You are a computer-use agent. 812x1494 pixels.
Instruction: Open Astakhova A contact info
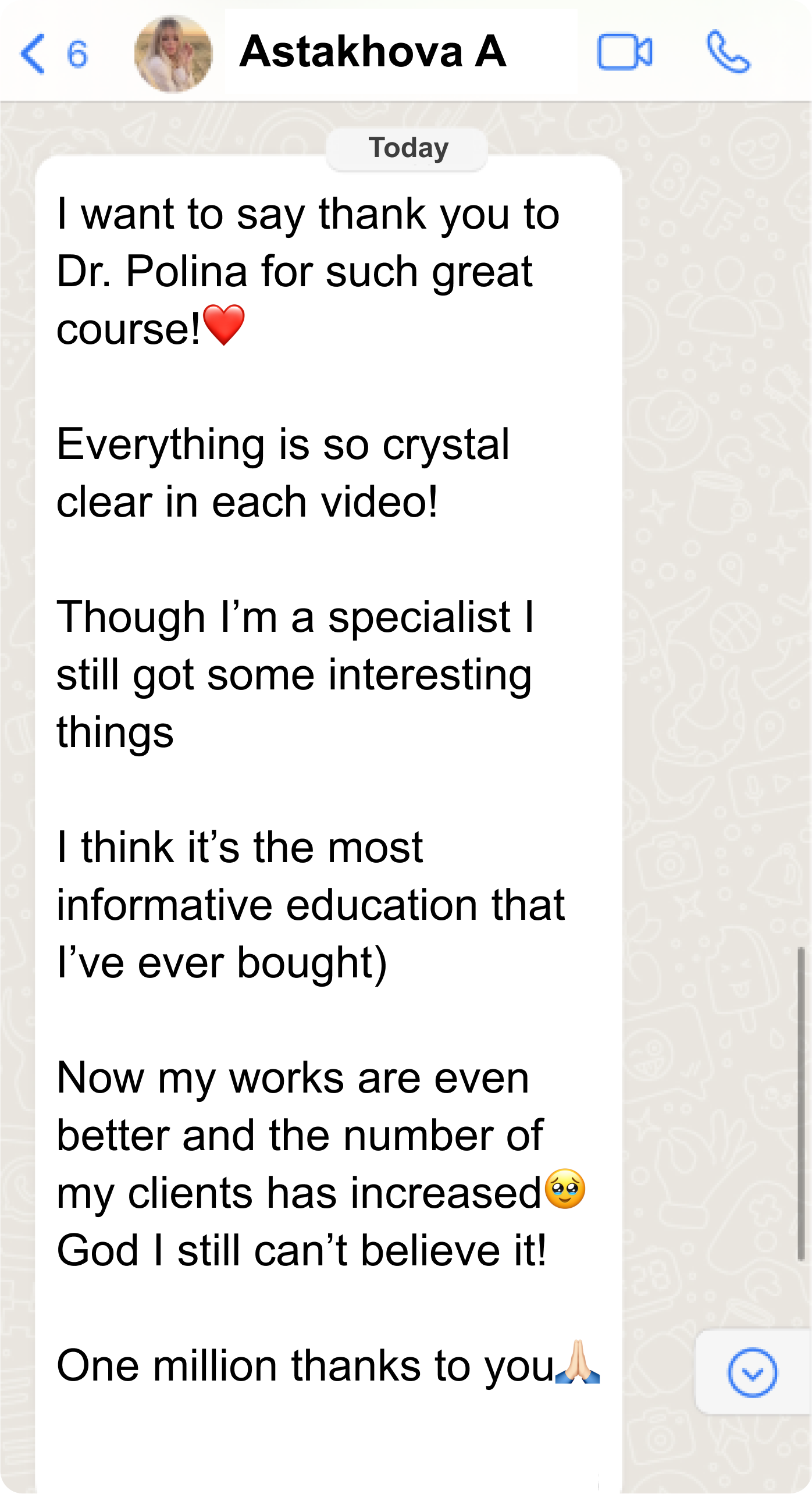coord(372,52)
